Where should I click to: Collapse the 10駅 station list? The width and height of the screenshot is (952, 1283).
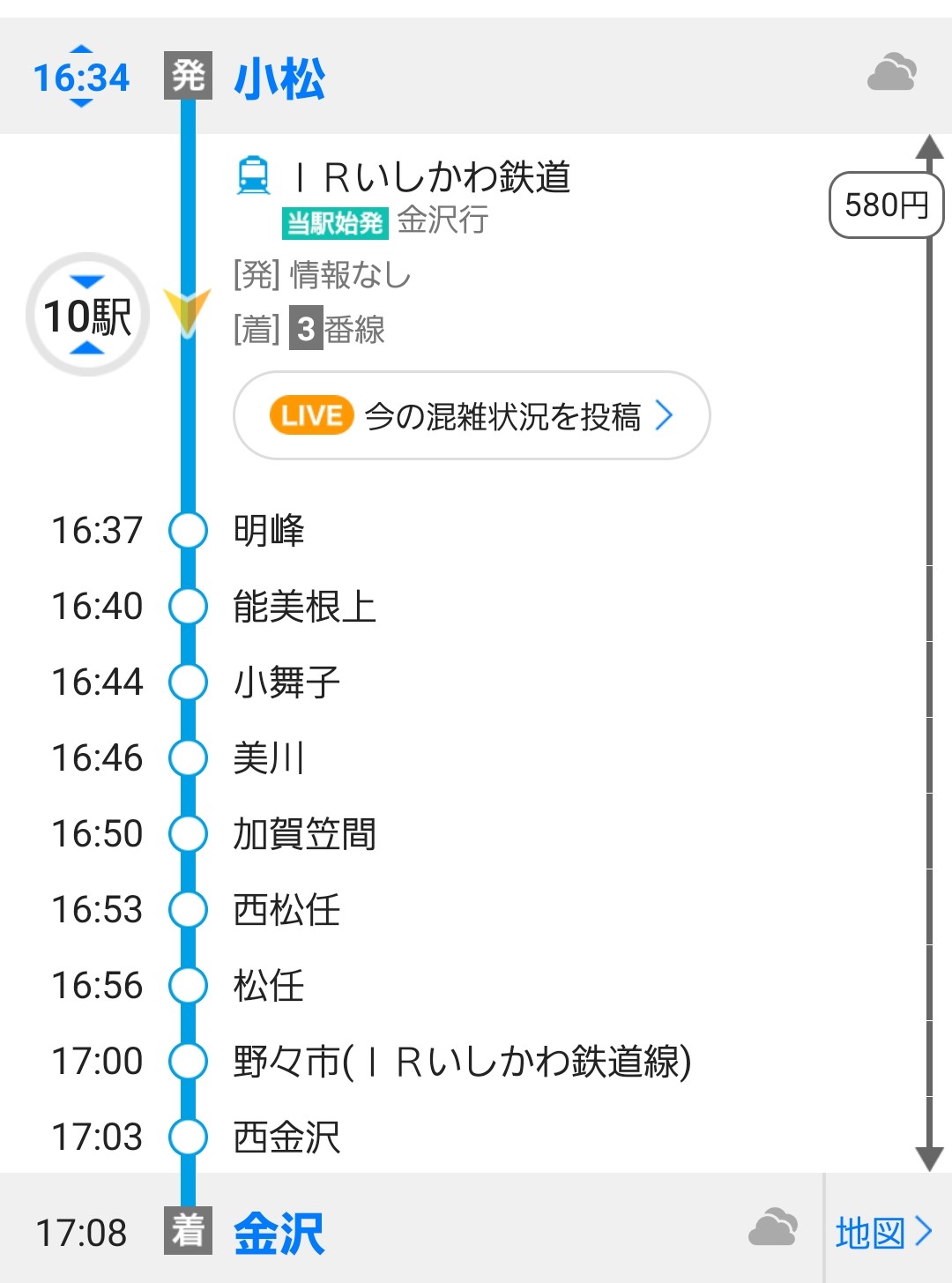[87, 315]
